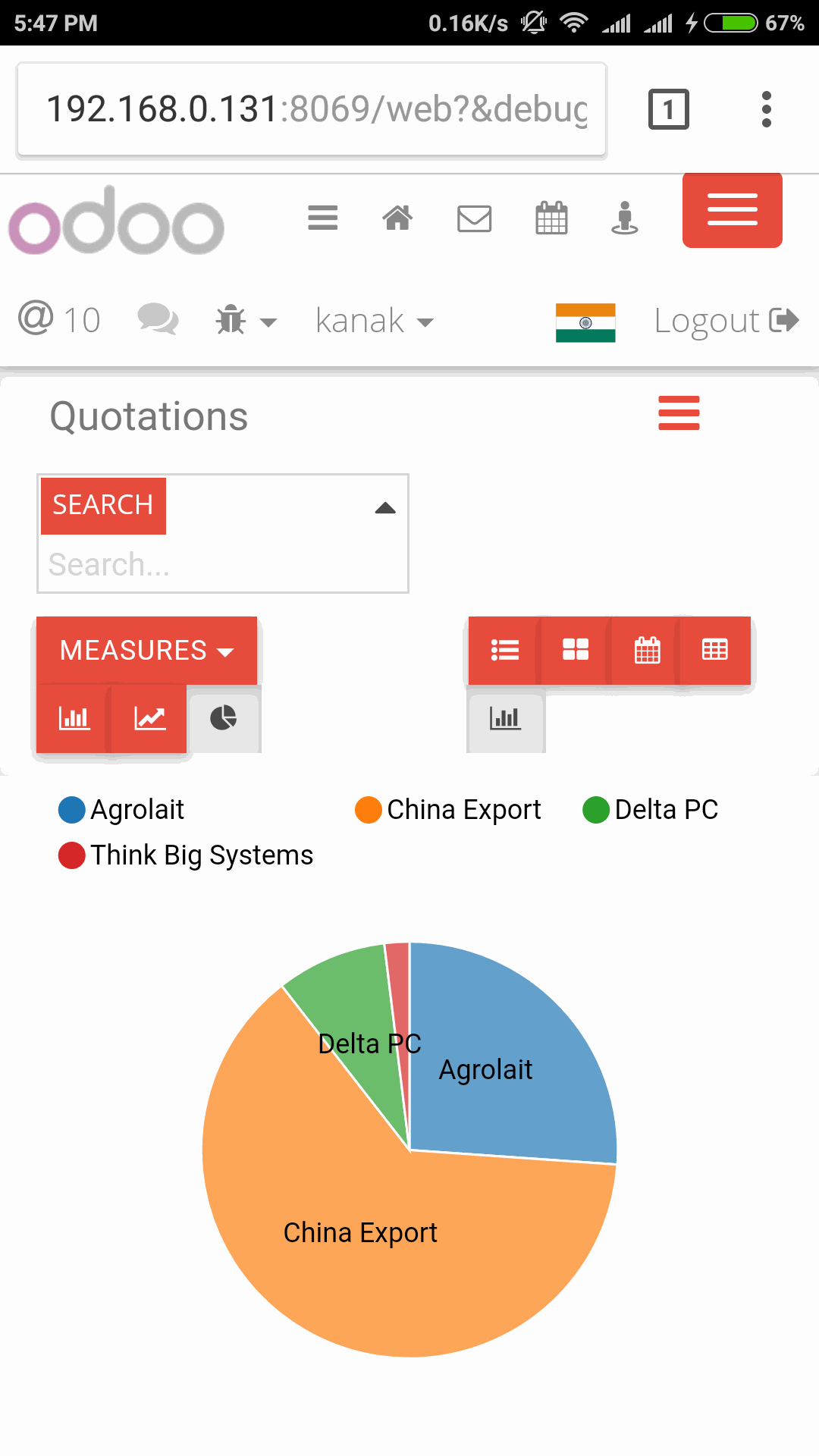Screen dimensions: 819x1456
Task: Open the calendar icon in top bar
Action: tap(551, 218)
